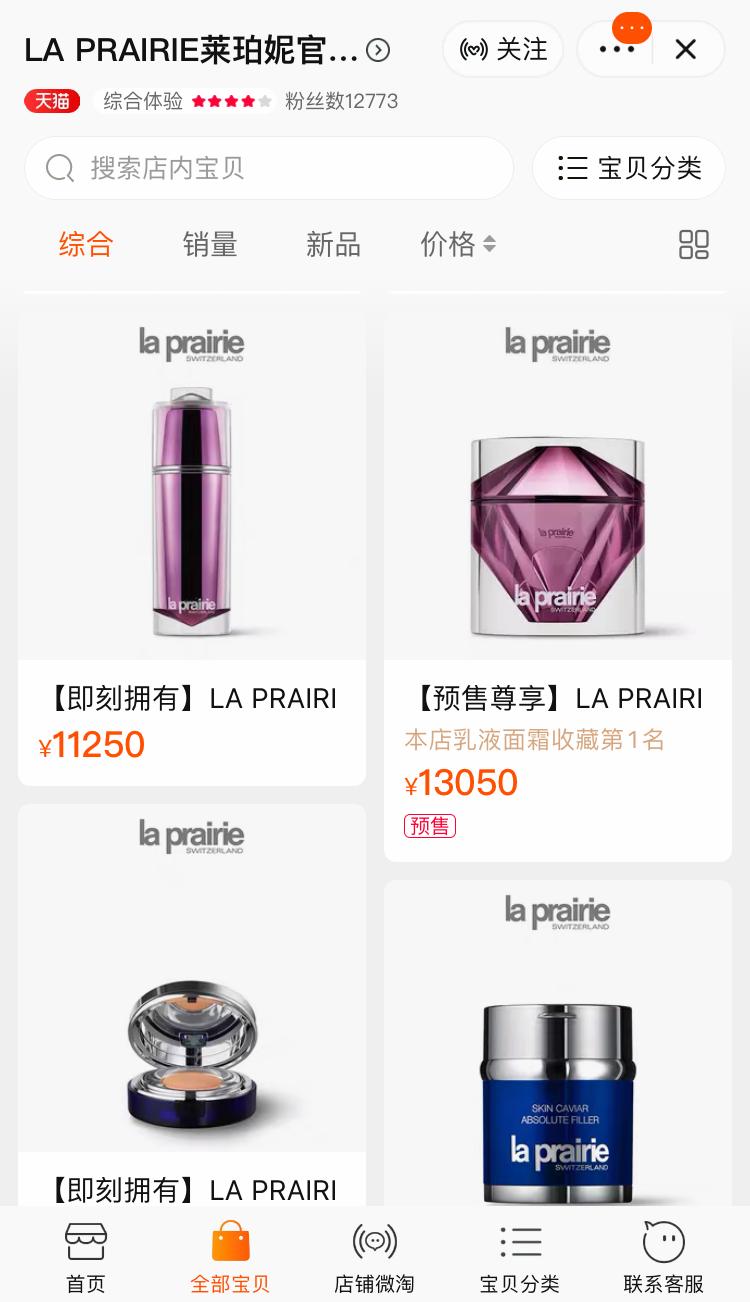Open the LA PRAIRIE store details arrow
This screenshot has width=750, height=1302.
(378, 49)
